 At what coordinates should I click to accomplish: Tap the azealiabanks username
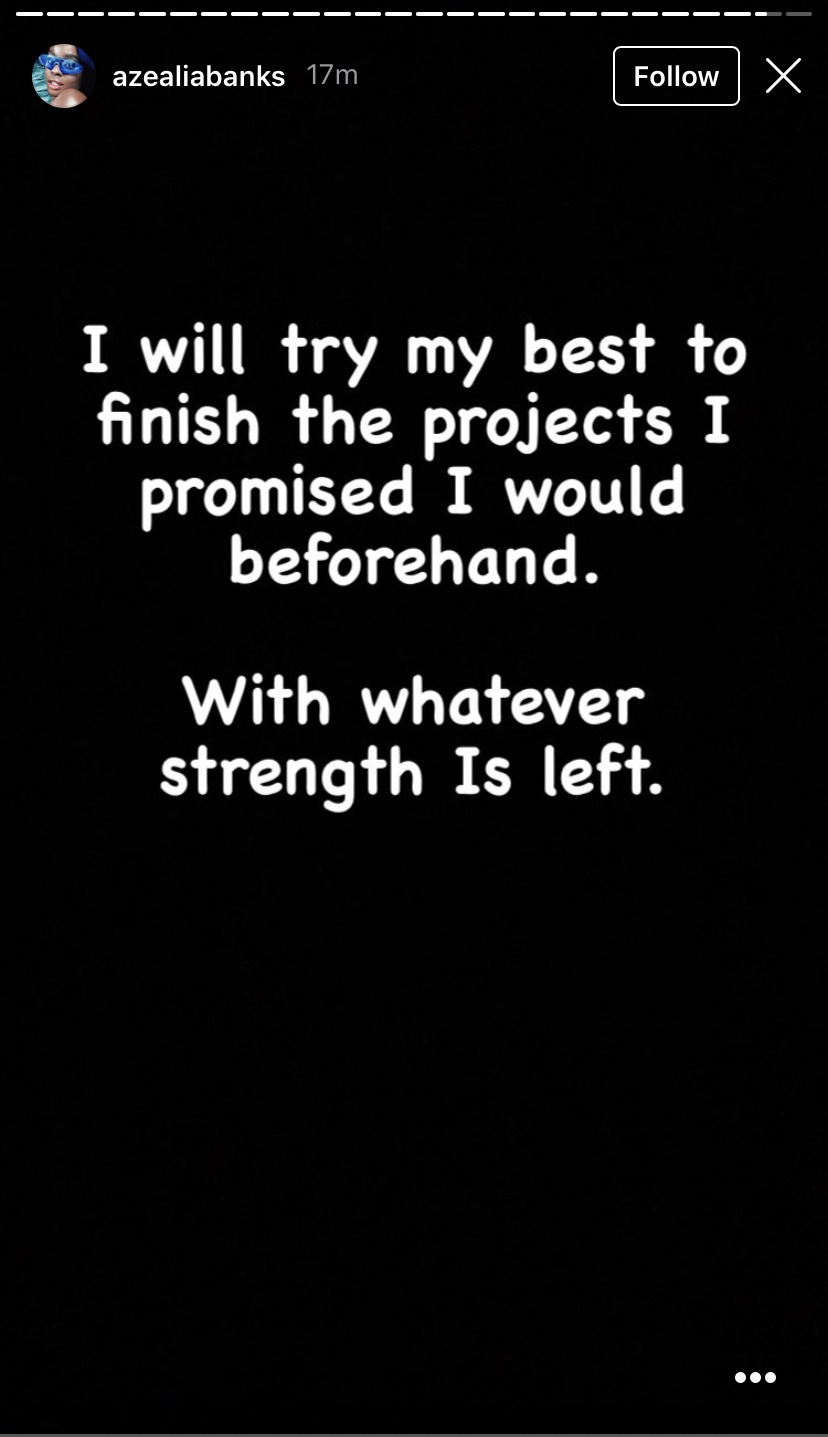click(x=198, y=76)
